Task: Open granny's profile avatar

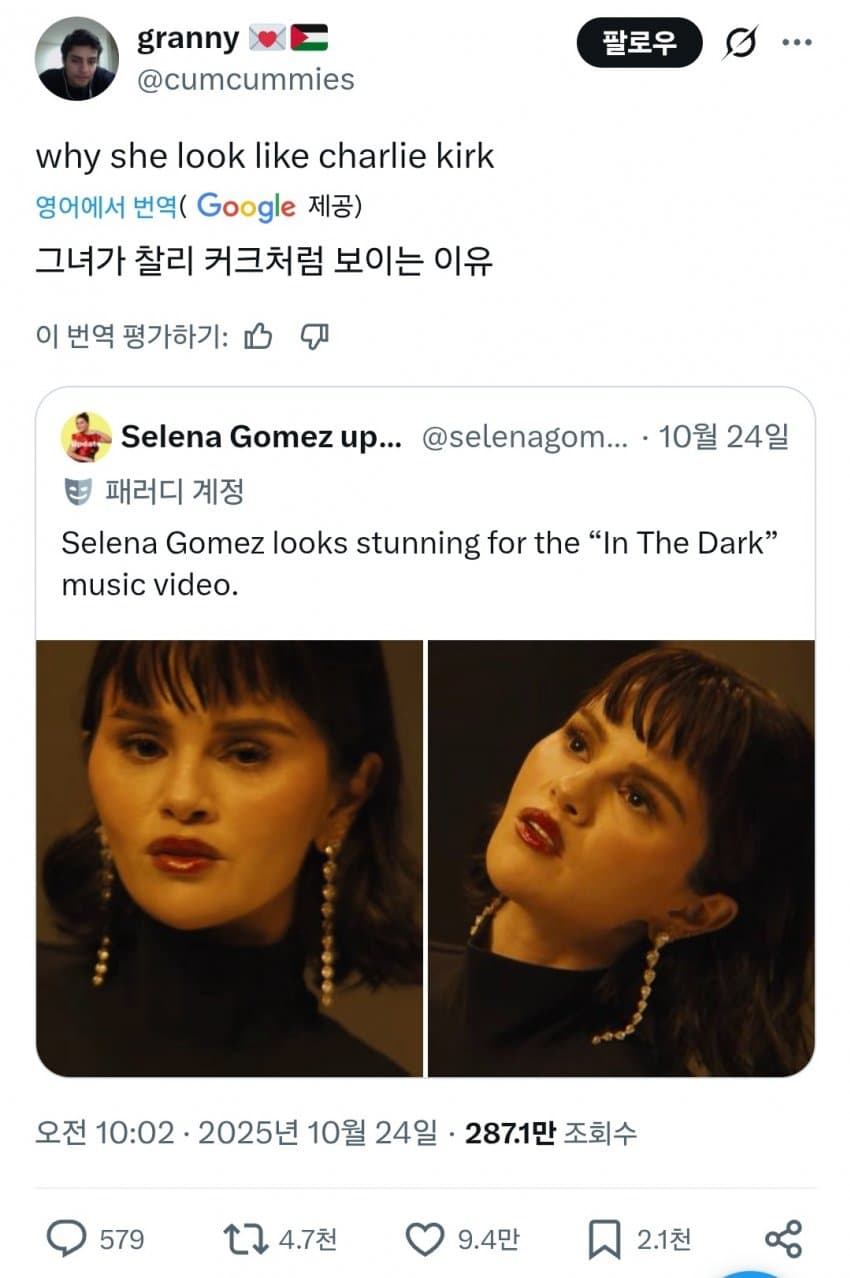Action: tap(77, 59)
